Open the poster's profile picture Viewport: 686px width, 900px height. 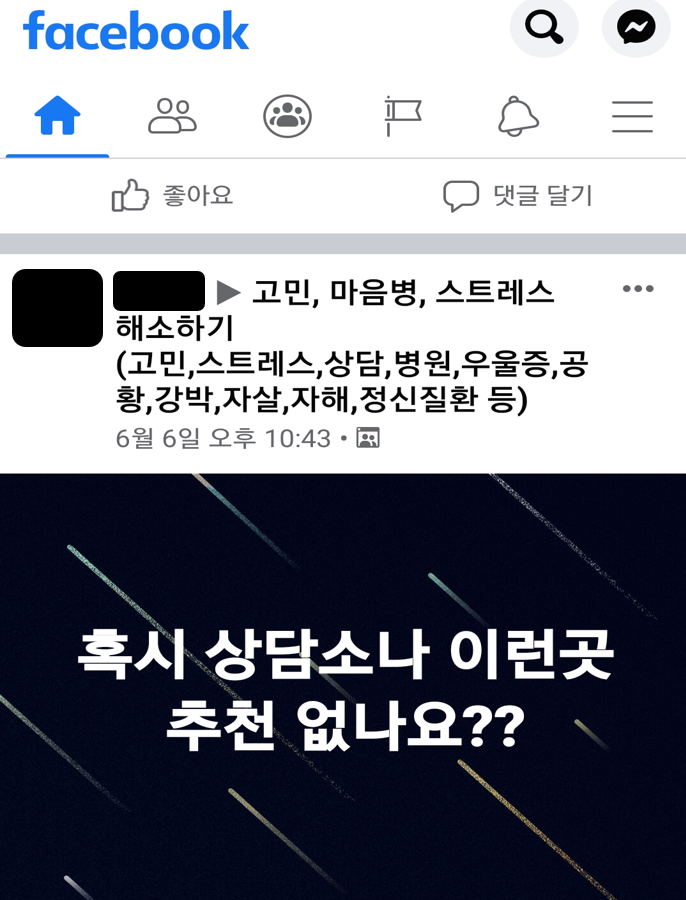(x=57, y=308)
